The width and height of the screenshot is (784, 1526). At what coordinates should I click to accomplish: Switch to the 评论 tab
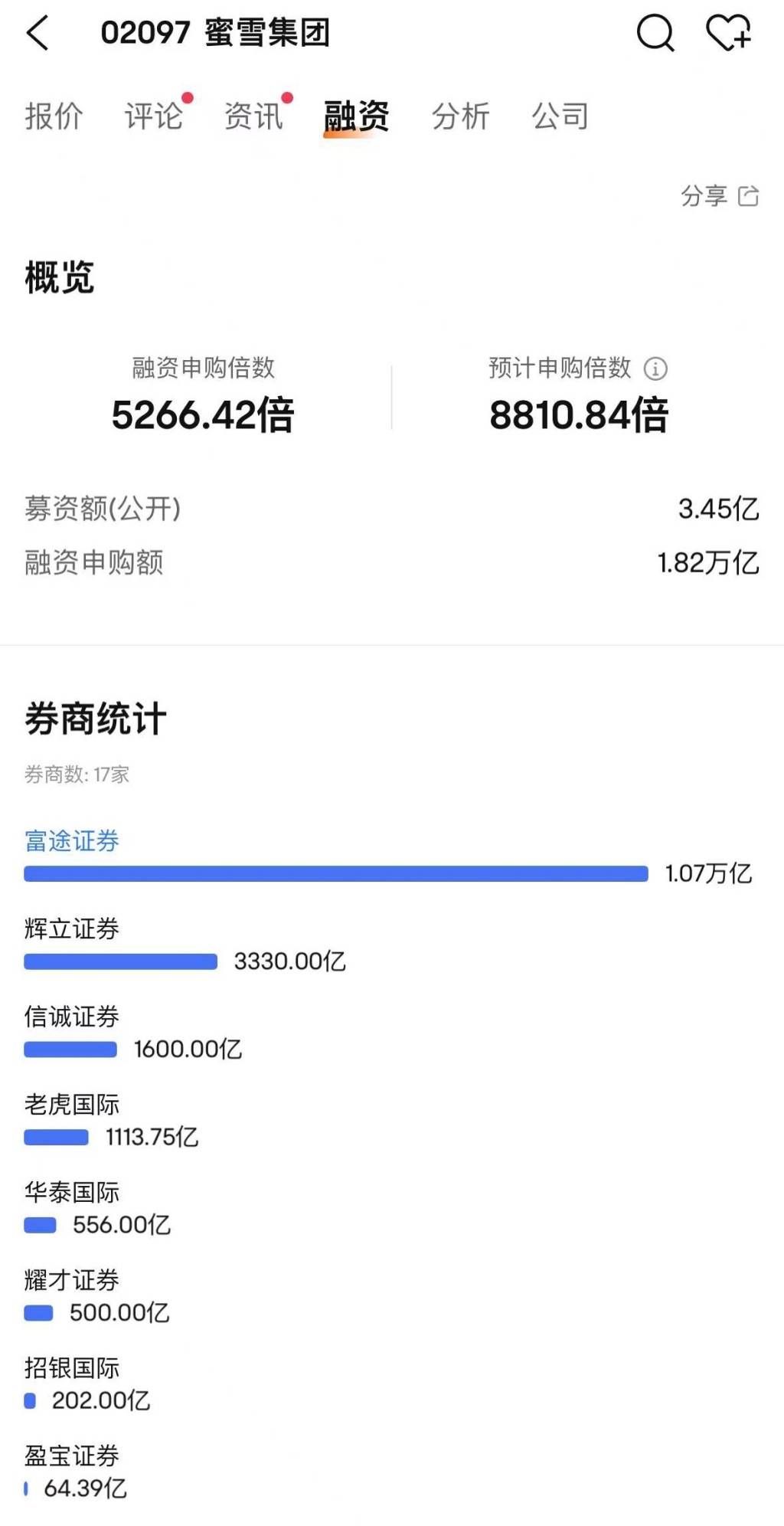(x=154, y=116)
